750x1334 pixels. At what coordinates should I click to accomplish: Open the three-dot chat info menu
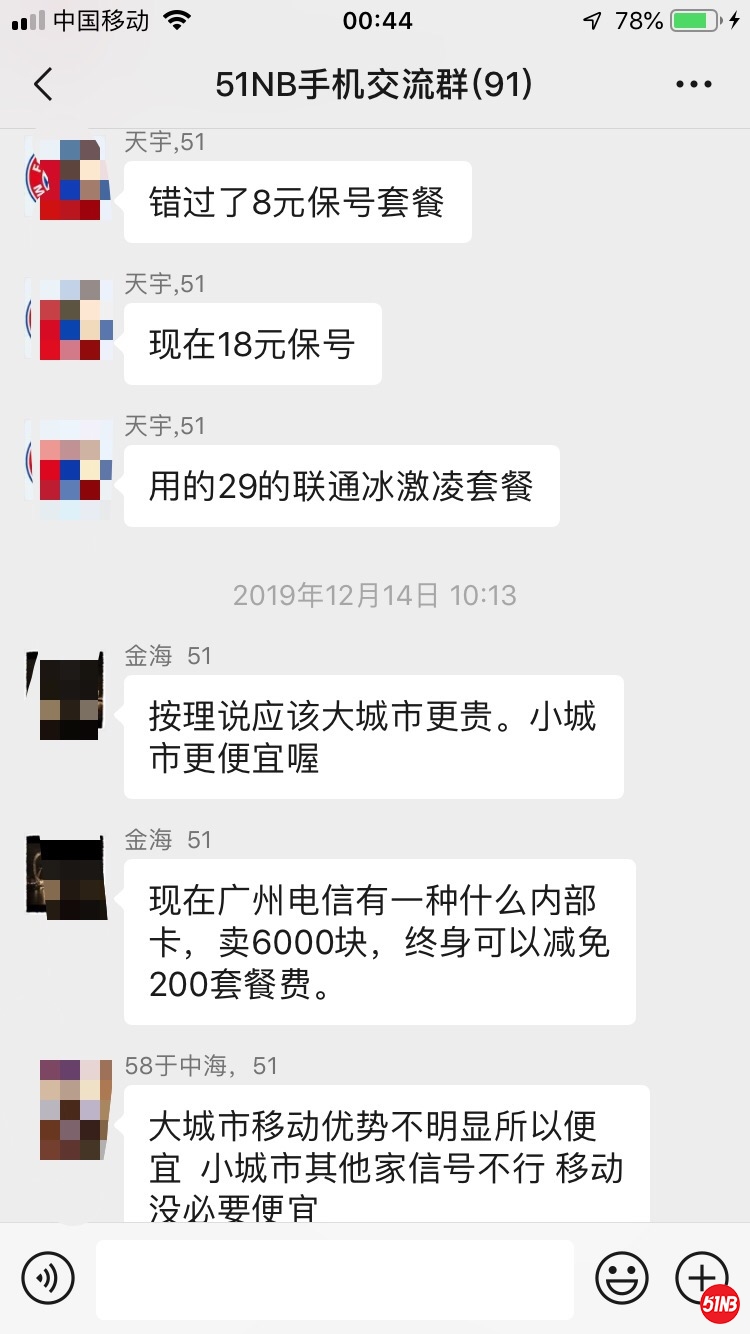tap(693, 85)
